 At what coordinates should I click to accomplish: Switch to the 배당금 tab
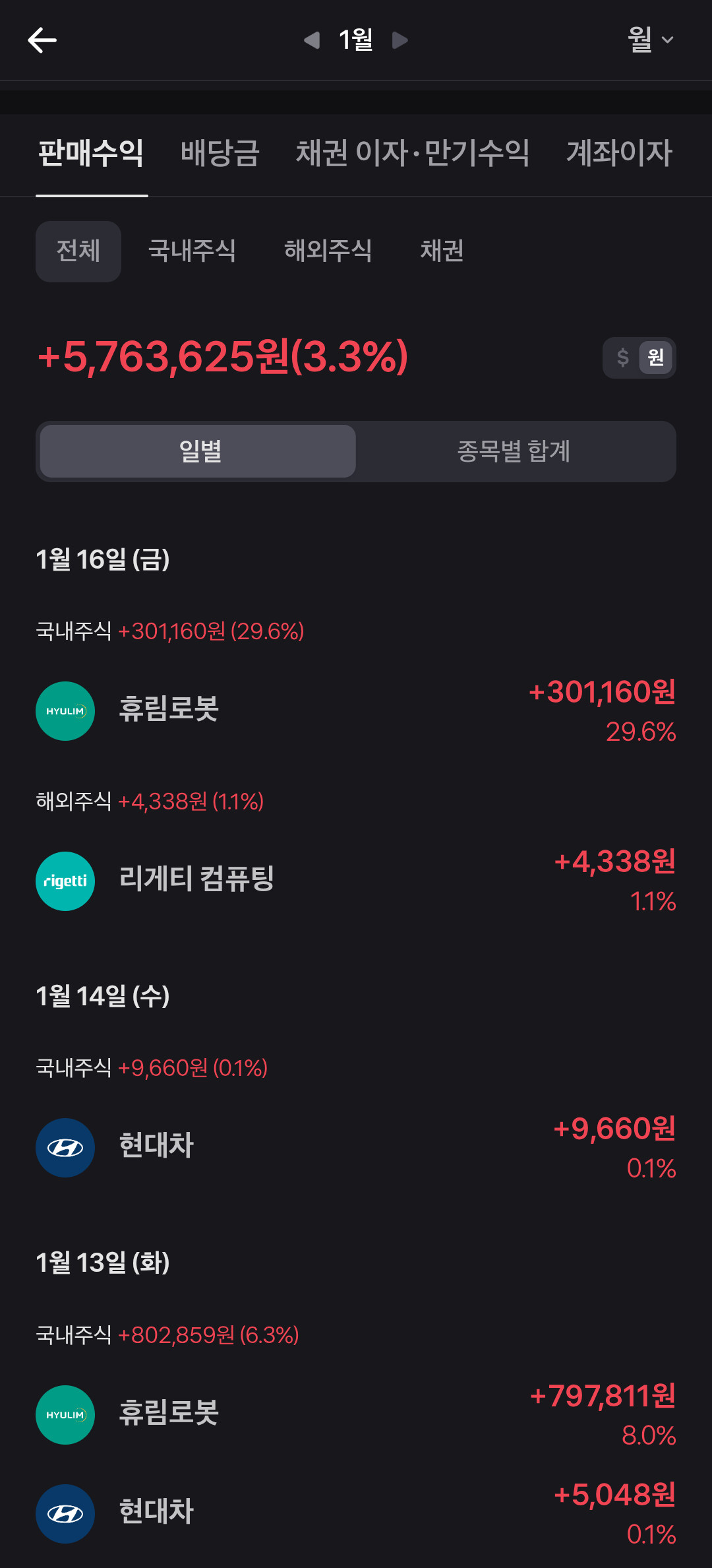point(220,153)
